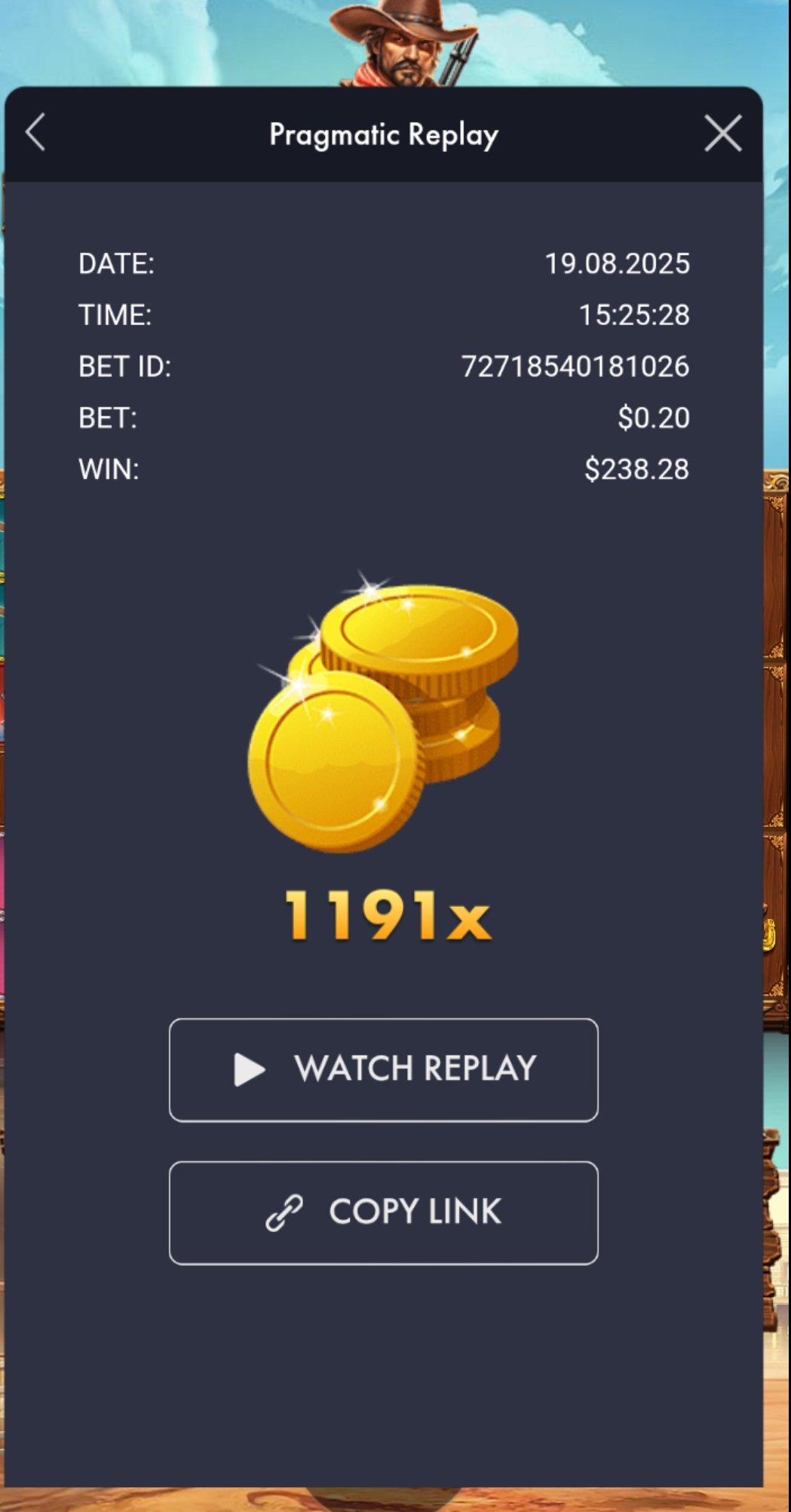Copy the replay link
Image resolution: width=791 pixels, height=1512 pixels.
point(383,1212)
